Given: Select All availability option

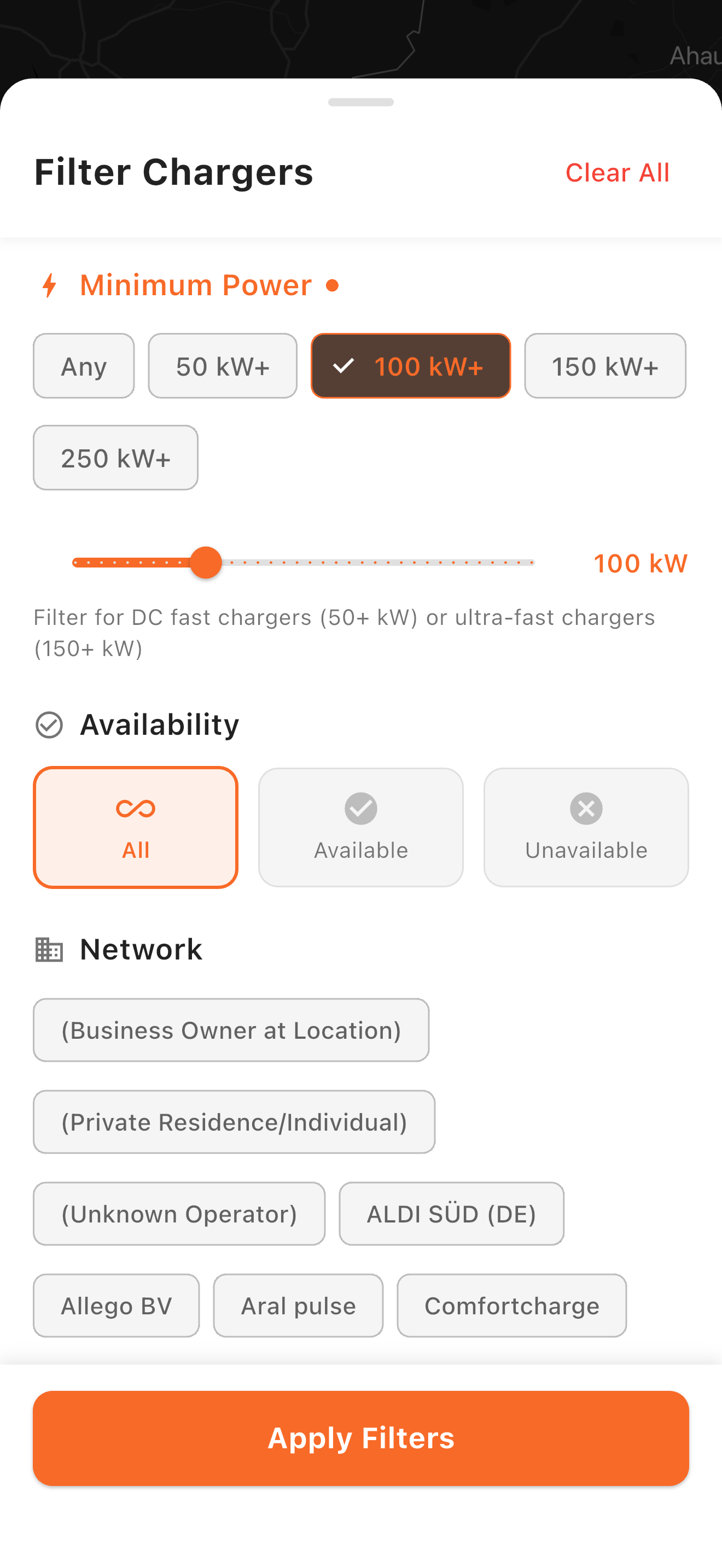Looking at the screenshot, I should 136,827.
